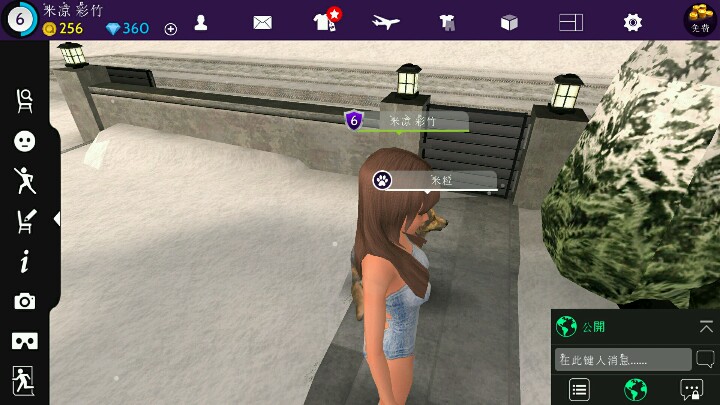Open the info icon
The height and width of the screenshot is (405, 720).
[25, 262]
